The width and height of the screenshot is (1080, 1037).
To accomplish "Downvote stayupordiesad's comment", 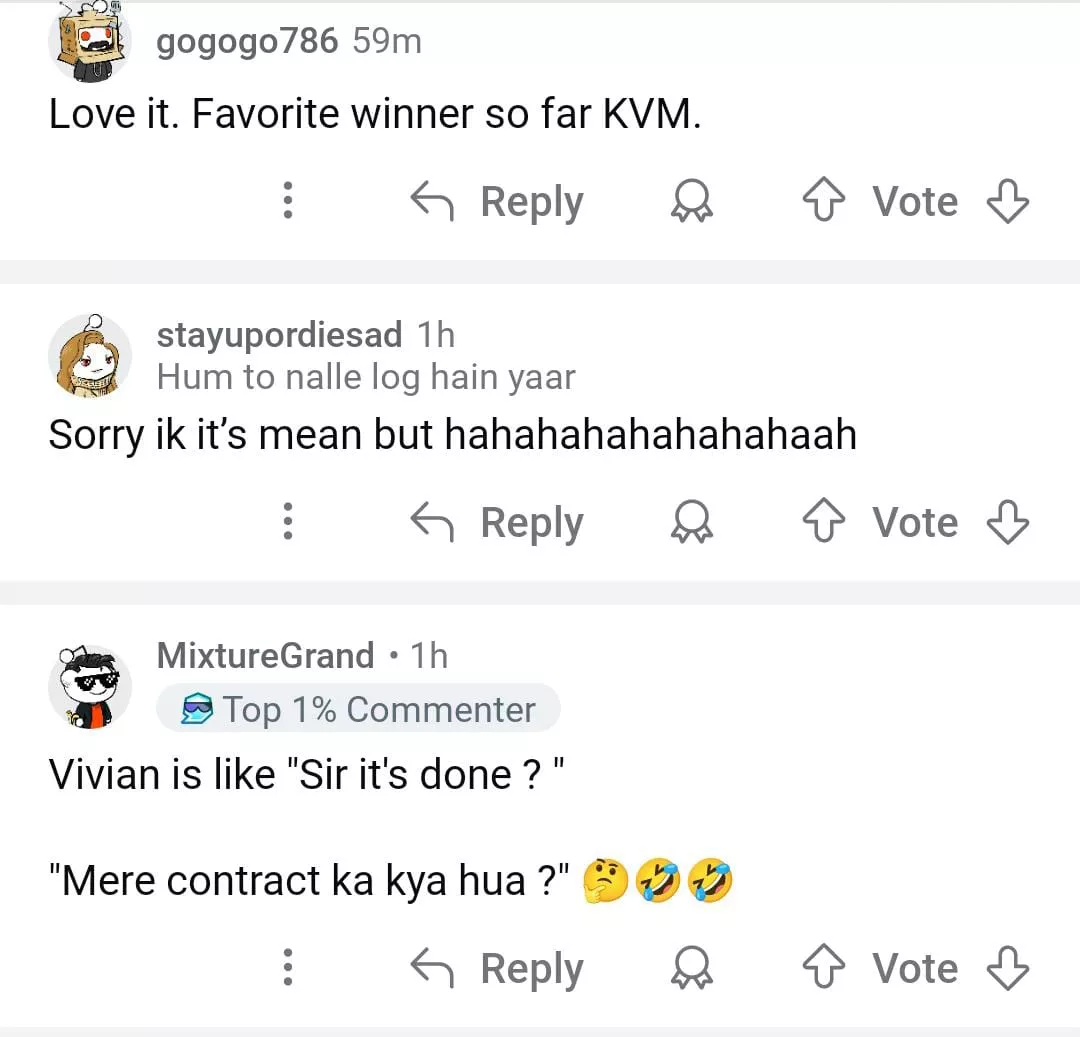I will [x=1007, y=524].
